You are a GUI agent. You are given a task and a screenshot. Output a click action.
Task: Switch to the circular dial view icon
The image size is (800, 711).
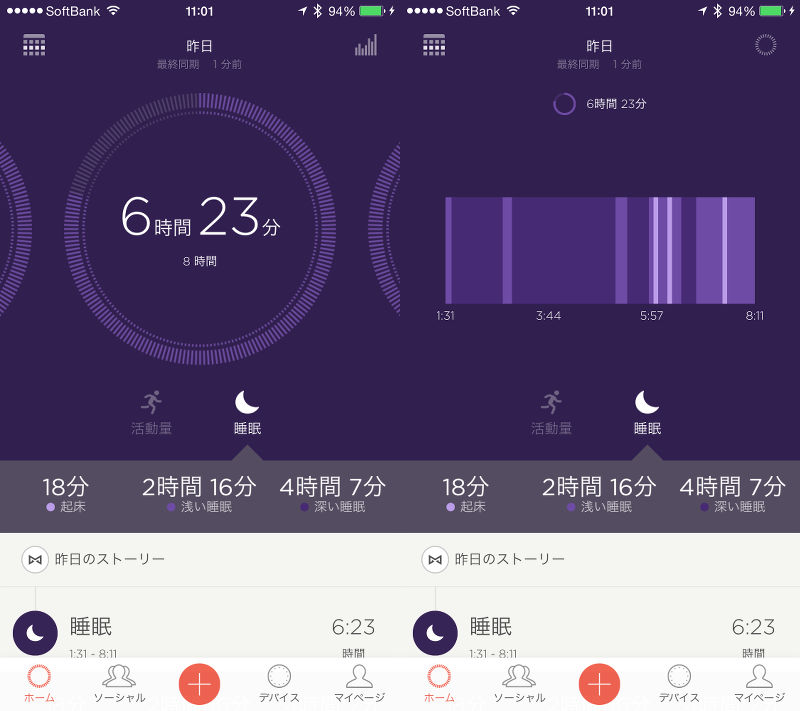pyautogui.click(x=766, y=45)
